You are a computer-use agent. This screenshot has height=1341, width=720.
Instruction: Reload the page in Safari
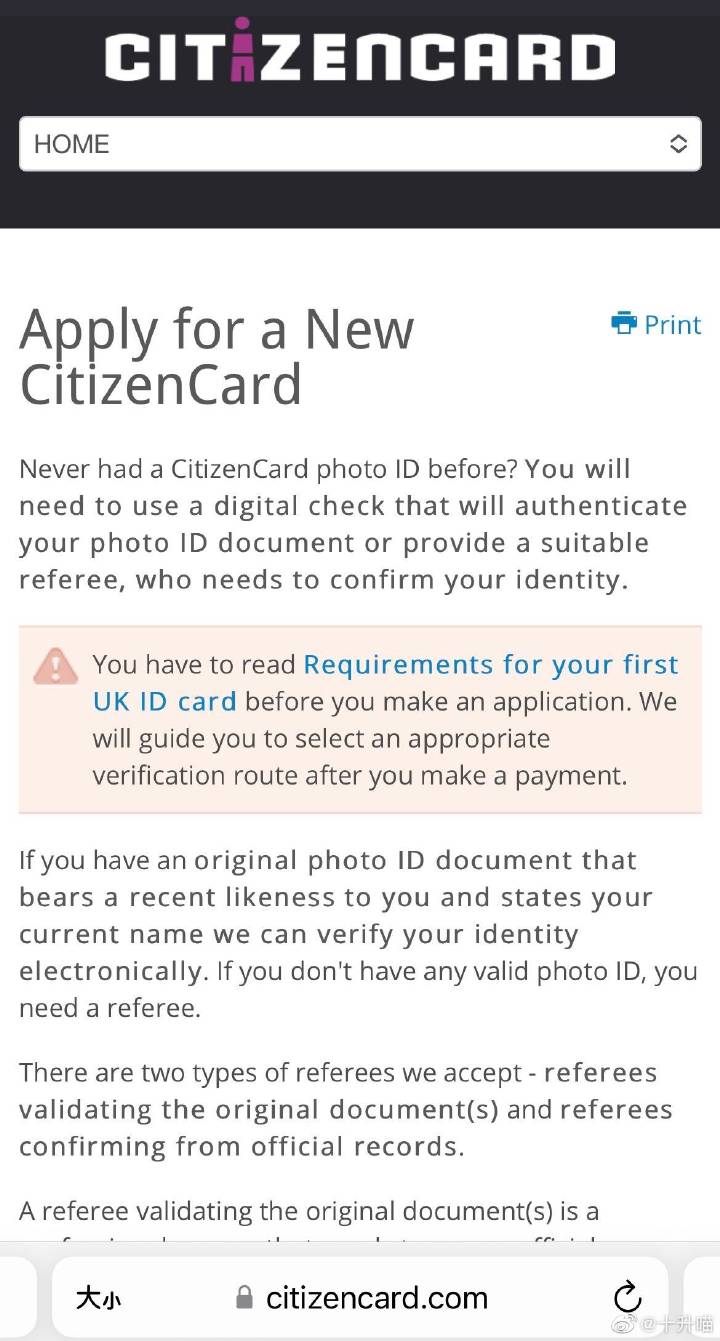point(627,1298)
